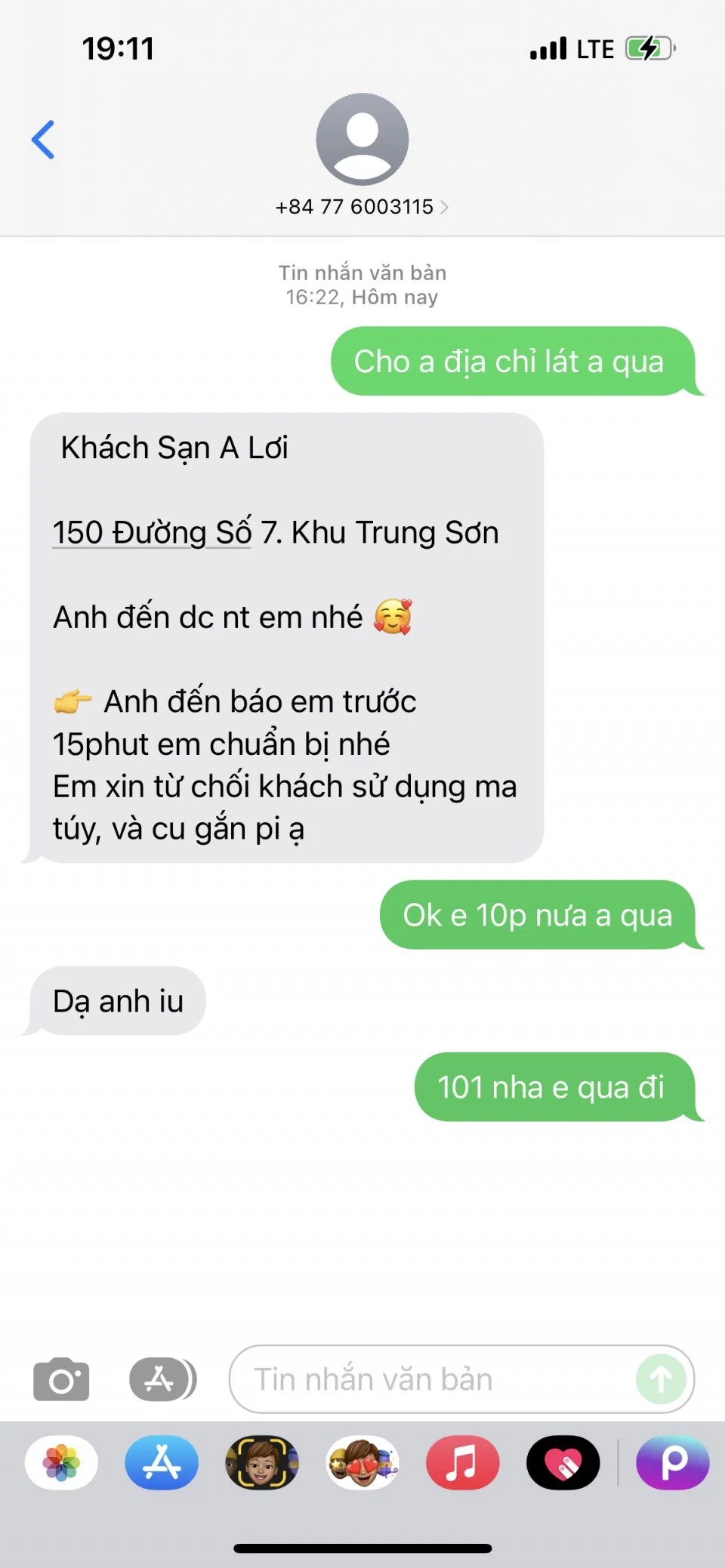Open the purple P iMessage app
Image resolution: width=725 pixels, height=1568 pixels.
click(672, 1462)
